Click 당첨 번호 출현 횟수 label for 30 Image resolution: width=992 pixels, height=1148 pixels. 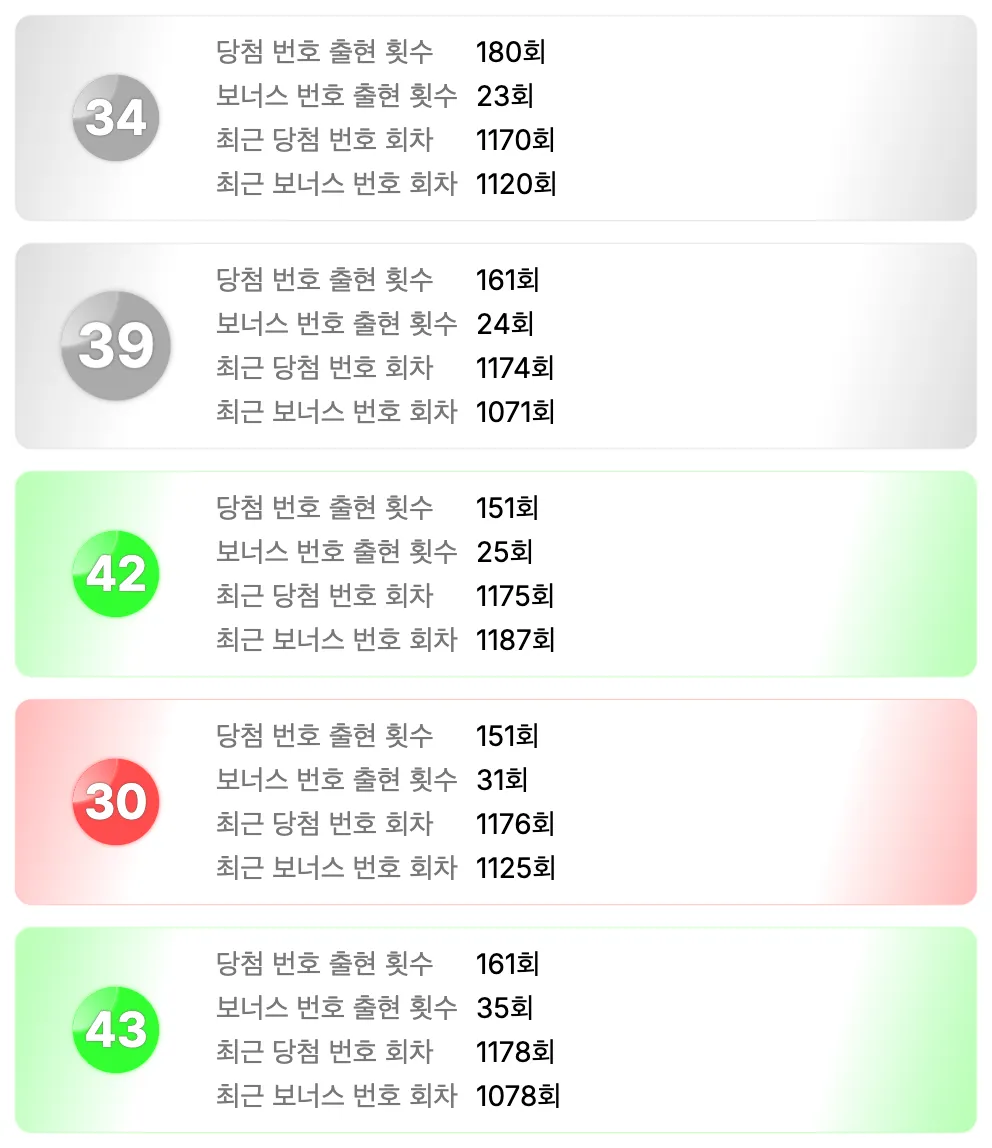336,736
